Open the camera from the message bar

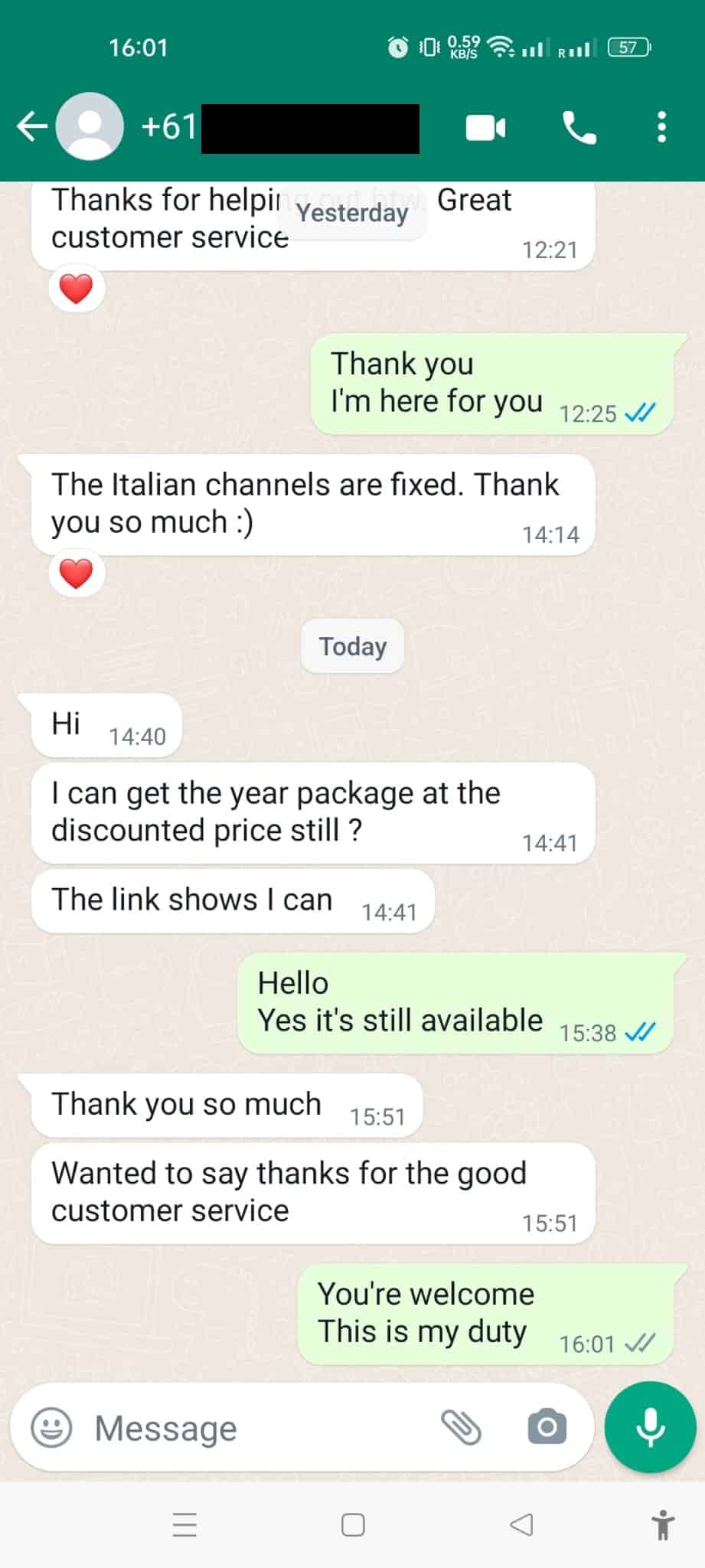click(x=547, y=1427)
